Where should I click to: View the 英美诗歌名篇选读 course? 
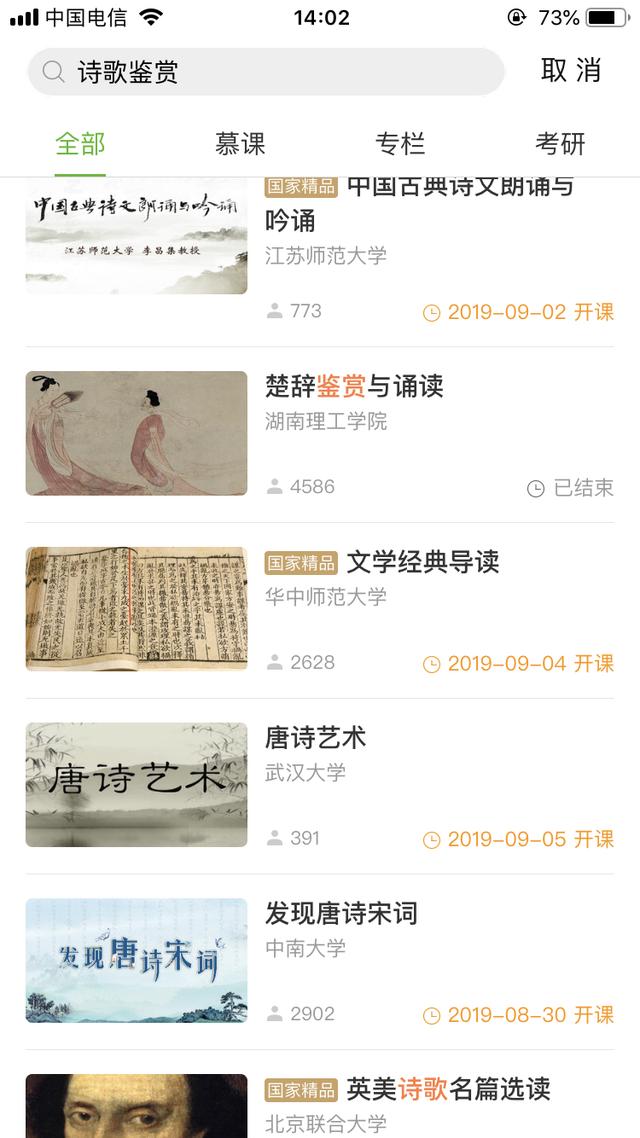(x=448, y=1089)
